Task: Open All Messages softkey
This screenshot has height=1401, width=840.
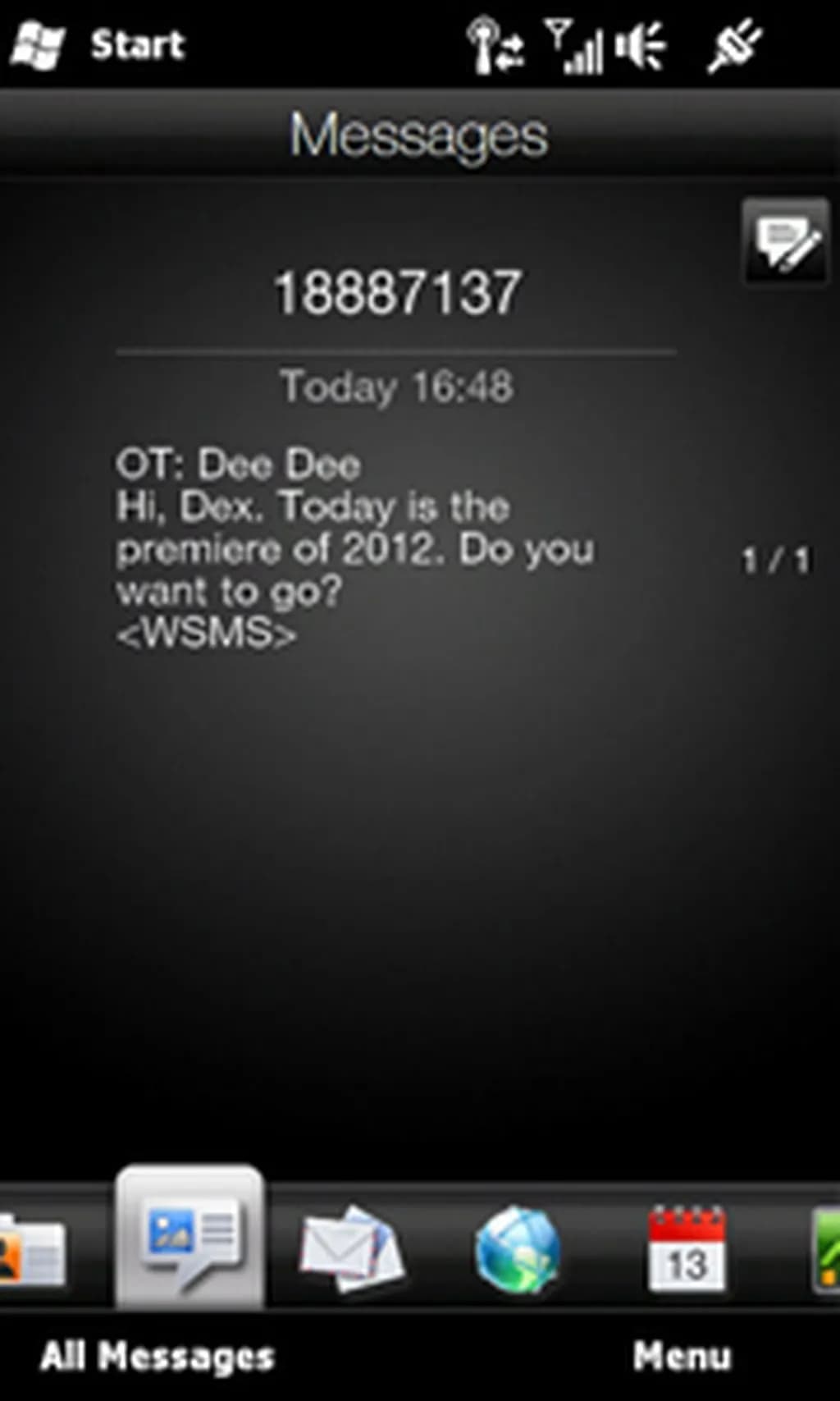Action: coord(157,1356)
